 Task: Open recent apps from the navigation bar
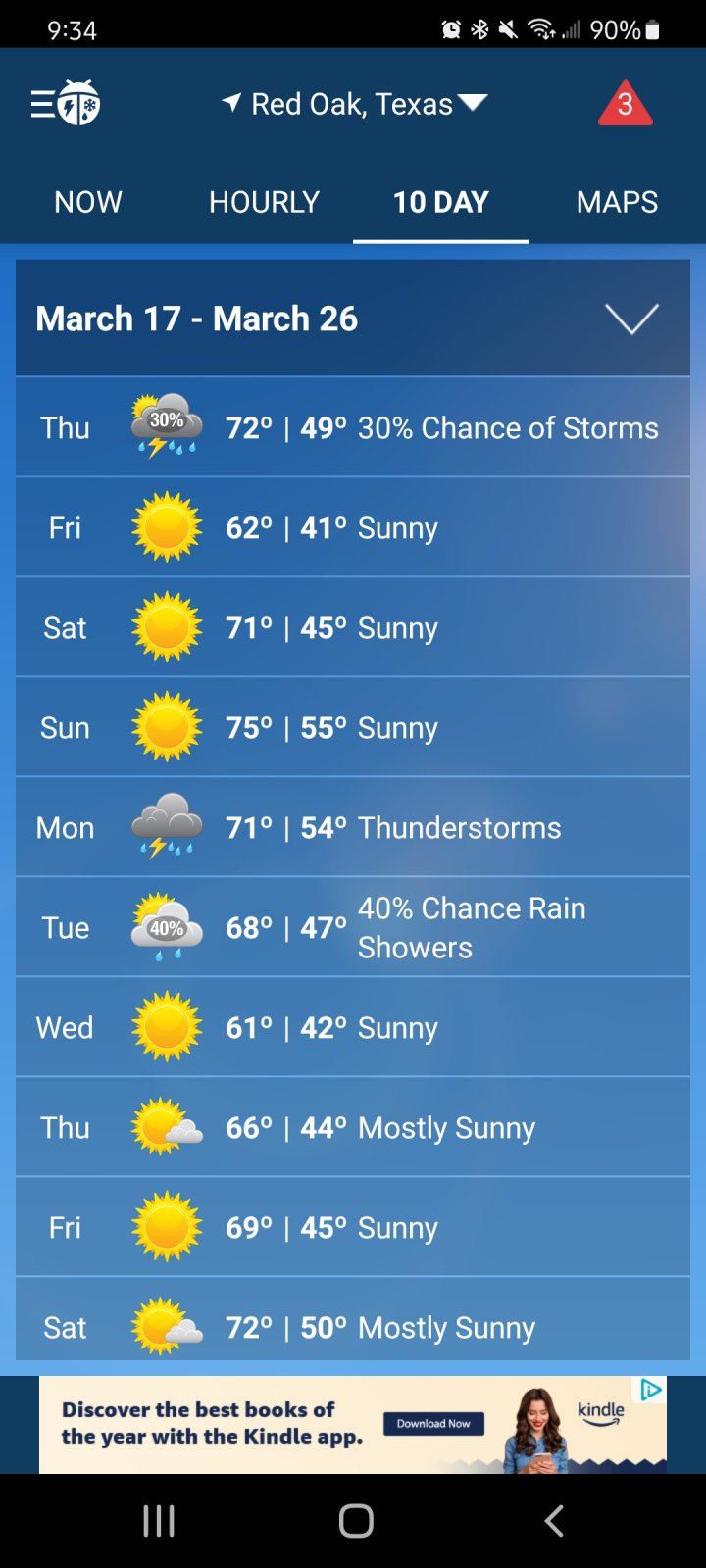[x=159, y=1521]
